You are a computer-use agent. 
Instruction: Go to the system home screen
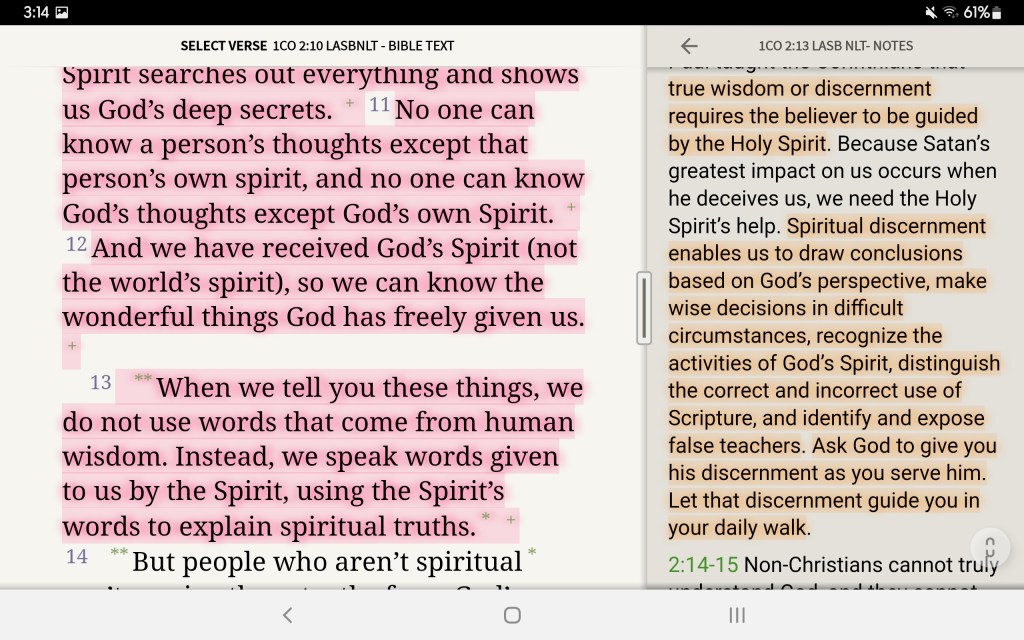[512, 615]
